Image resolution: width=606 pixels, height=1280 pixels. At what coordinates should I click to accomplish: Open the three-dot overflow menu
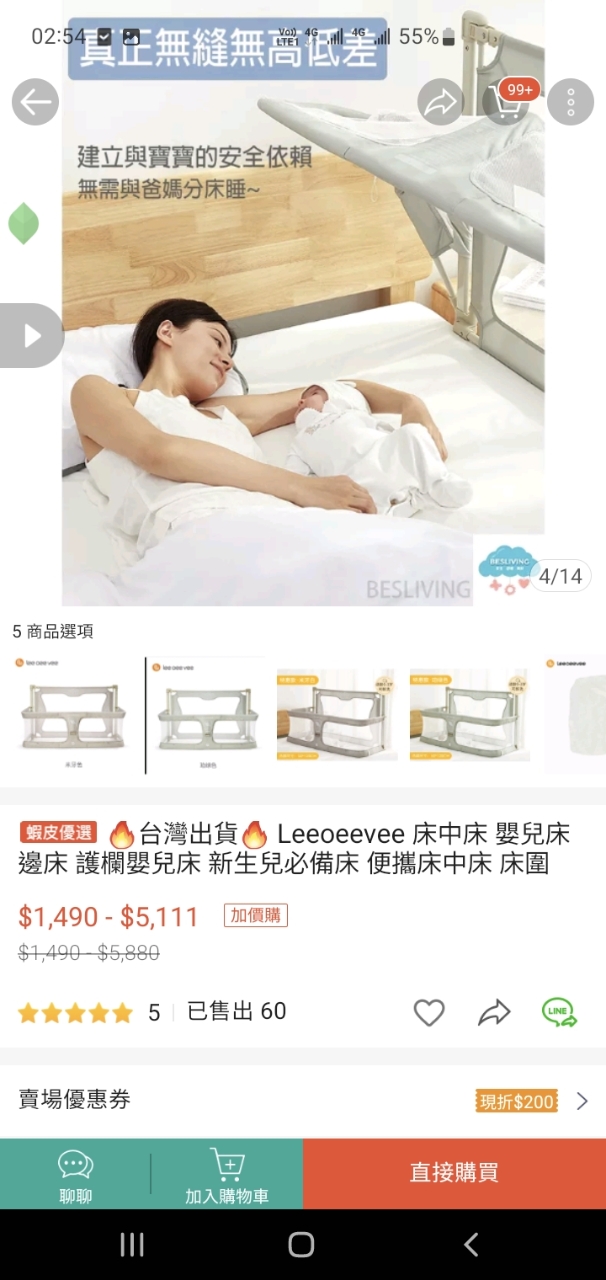click(x=570, y=101)
